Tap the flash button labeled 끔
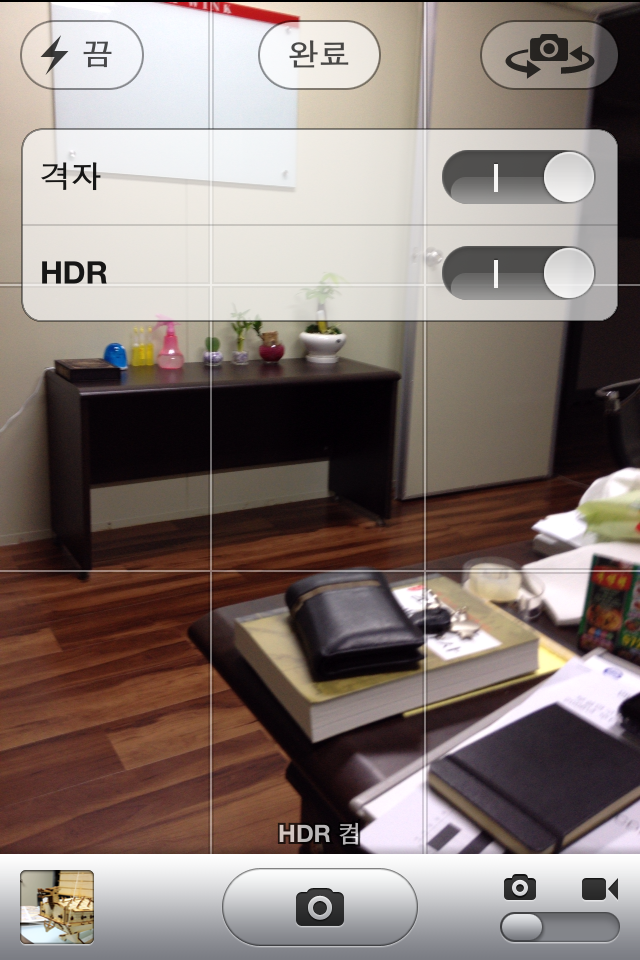Screen dimensions: 640x960 82,55
